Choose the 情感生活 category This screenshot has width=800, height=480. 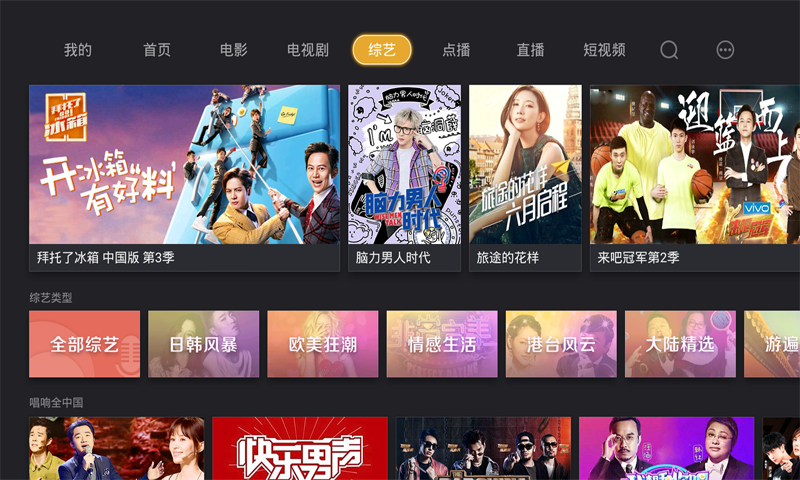pos(442,344)
